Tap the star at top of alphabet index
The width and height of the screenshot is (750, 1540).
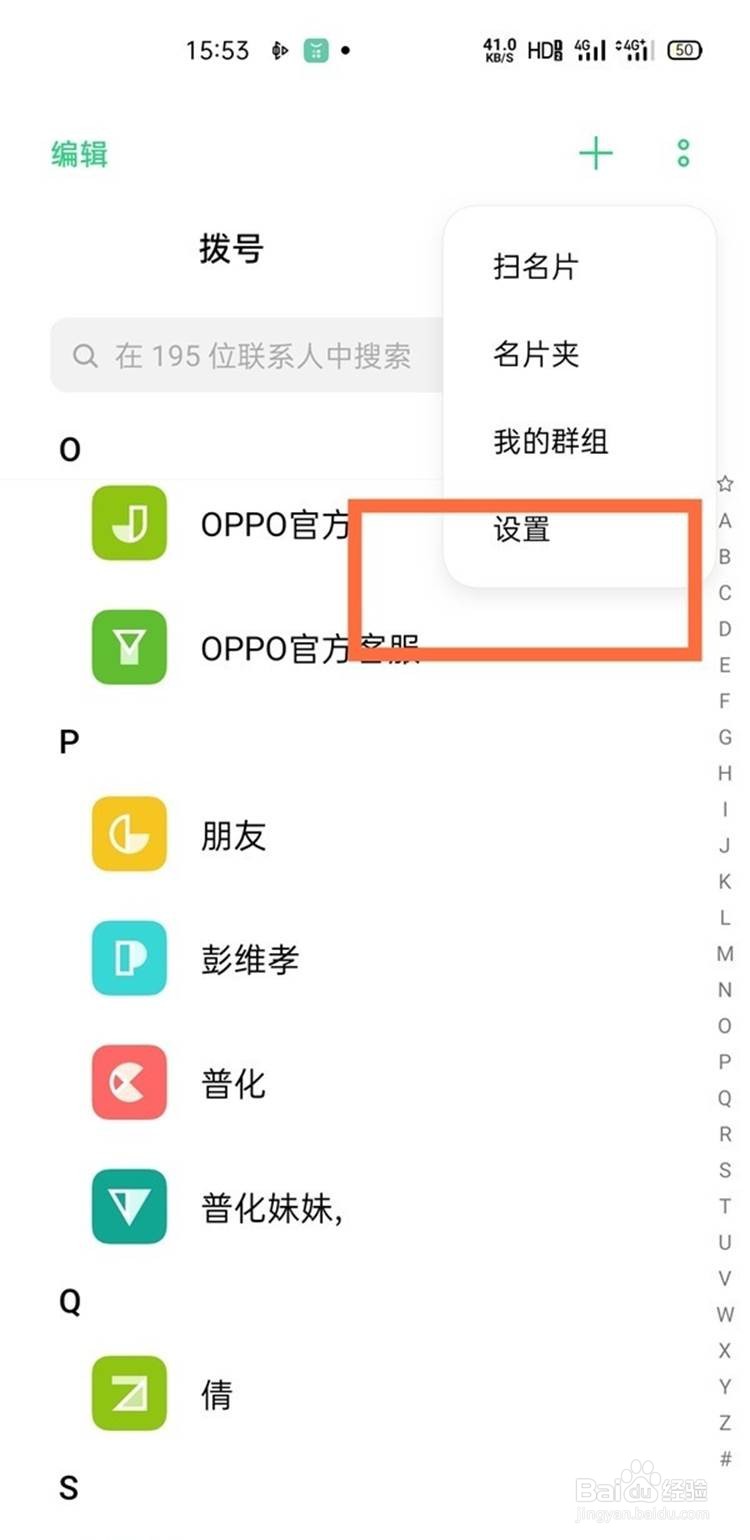click(x=724, y=484)
